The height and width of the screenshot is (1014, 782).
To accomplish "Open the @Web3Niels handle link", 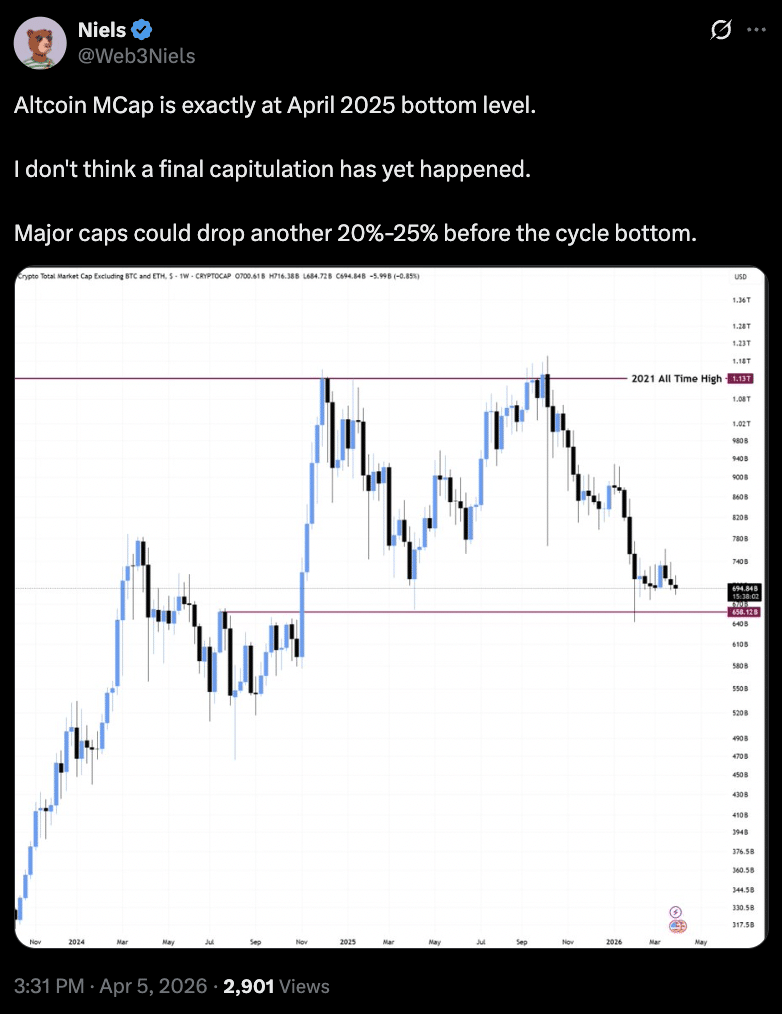I will pos(136,56).
